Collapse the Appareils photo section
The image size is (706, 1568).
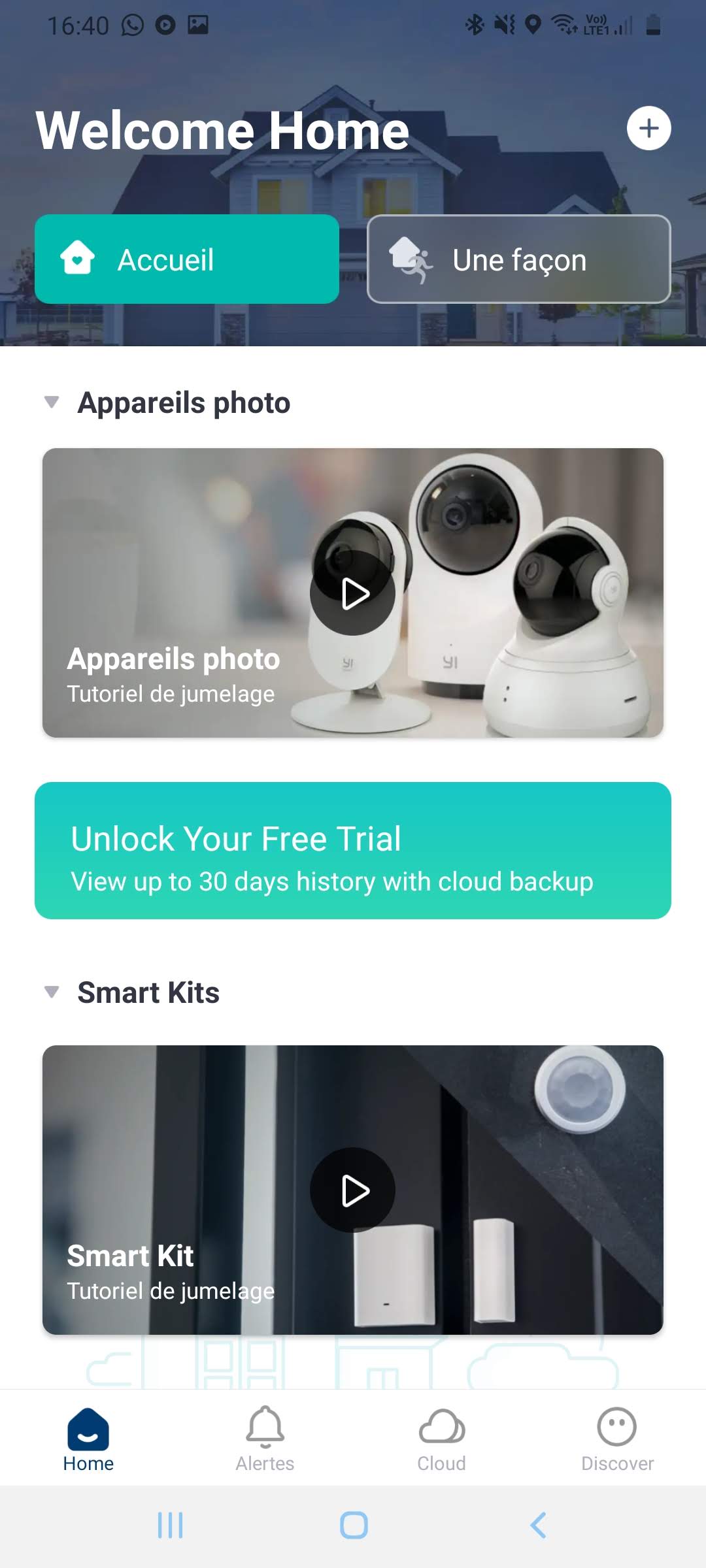tap(52, 402)
